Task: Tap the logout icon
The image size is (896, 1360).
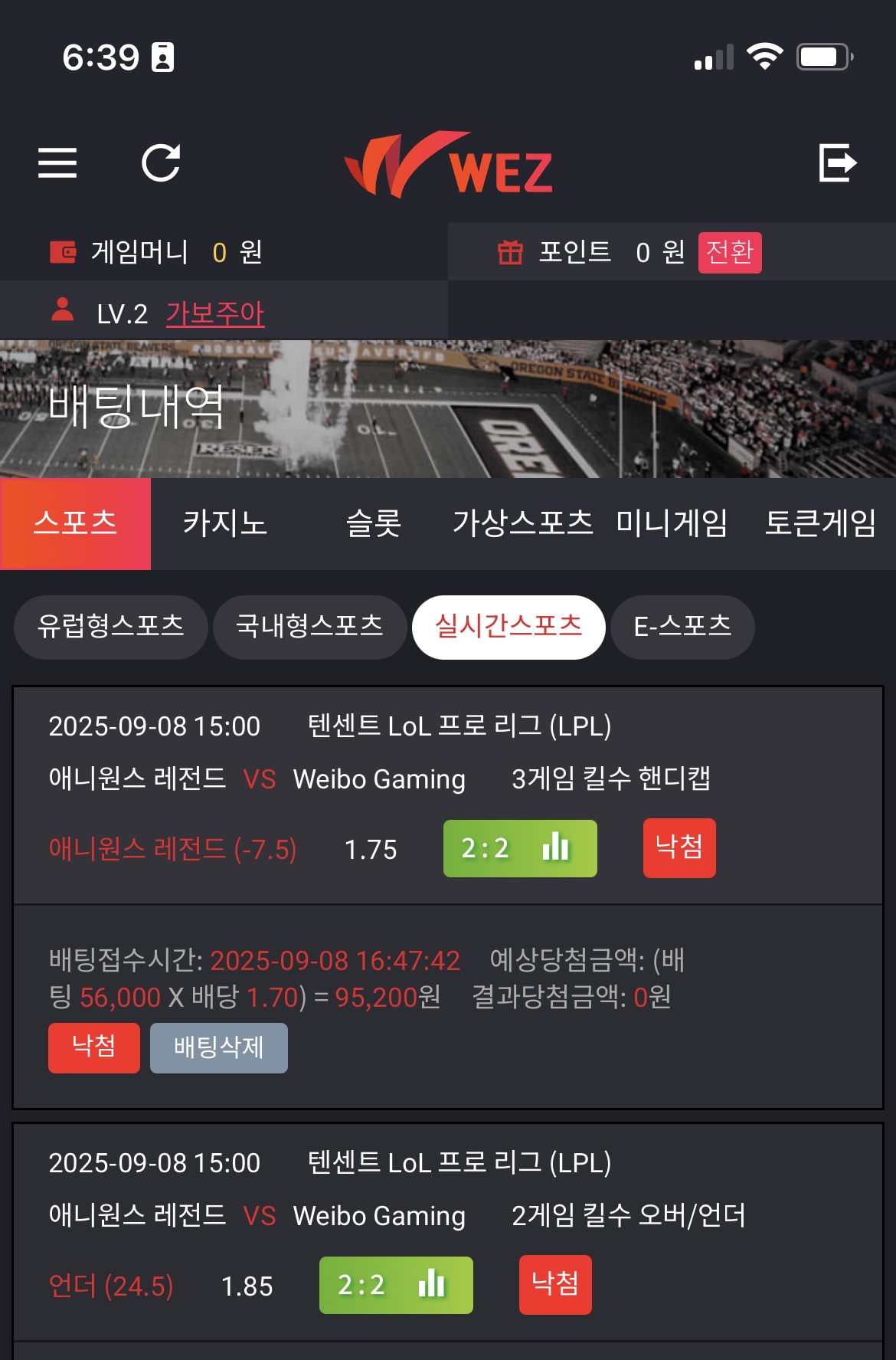Action: pos(837,163)
